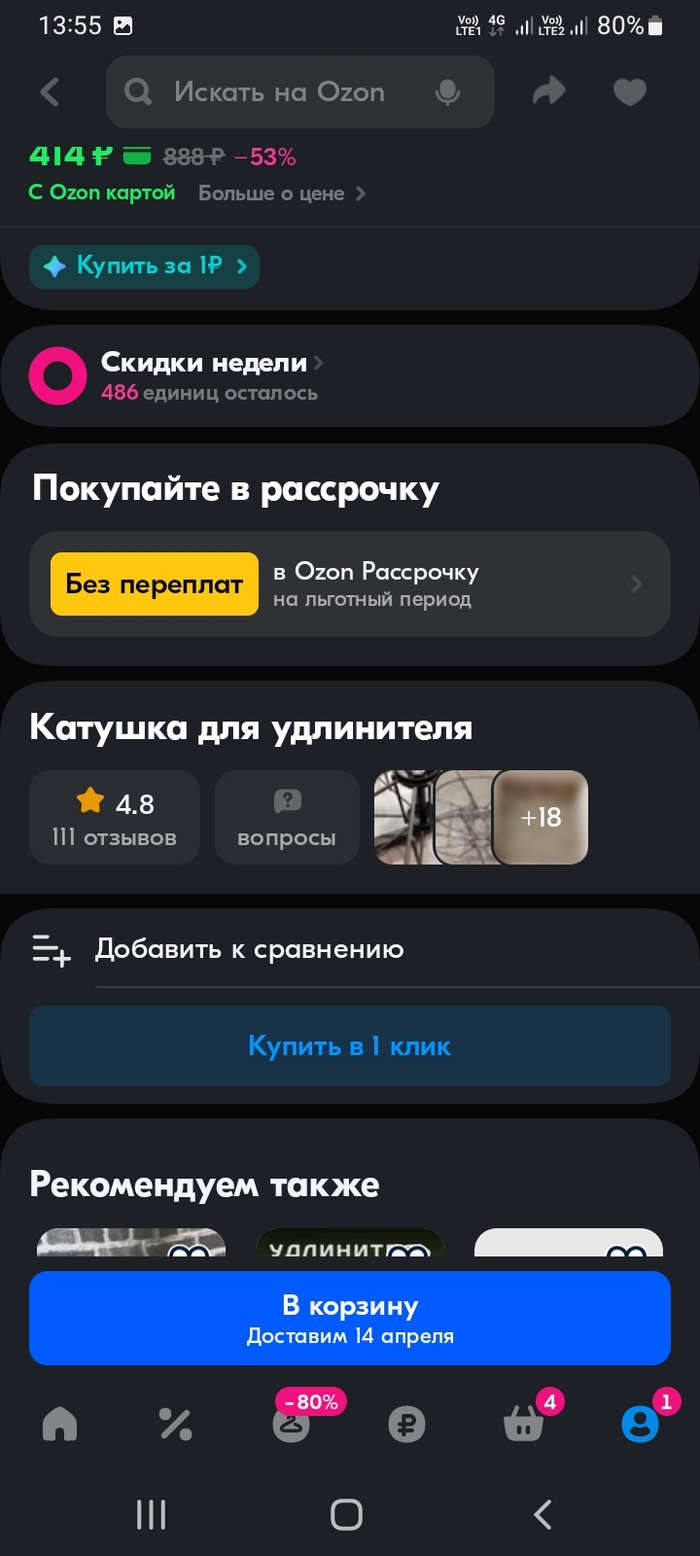Share this product
The width and height of the screenshot is (700, 1556).
[x=548, y=92]
